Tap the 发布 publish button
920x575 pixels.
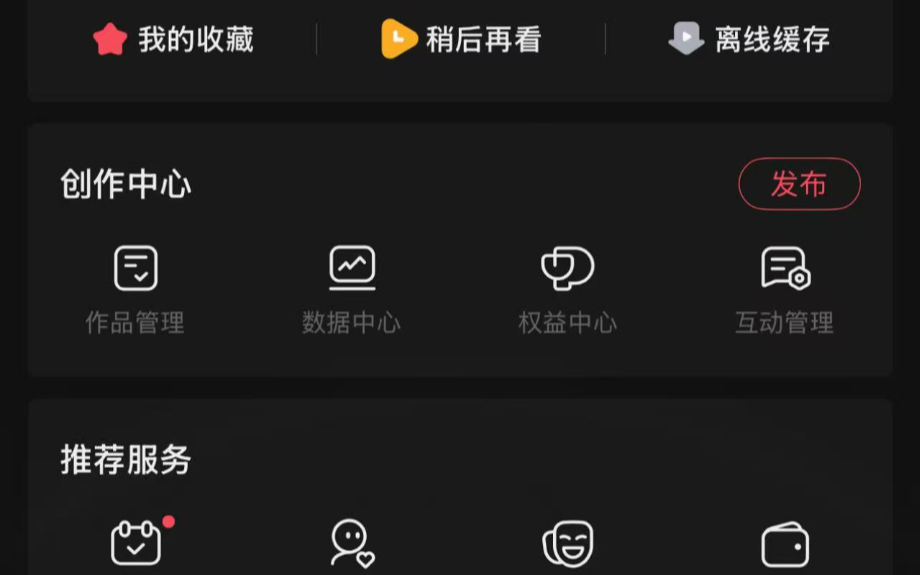799,184
